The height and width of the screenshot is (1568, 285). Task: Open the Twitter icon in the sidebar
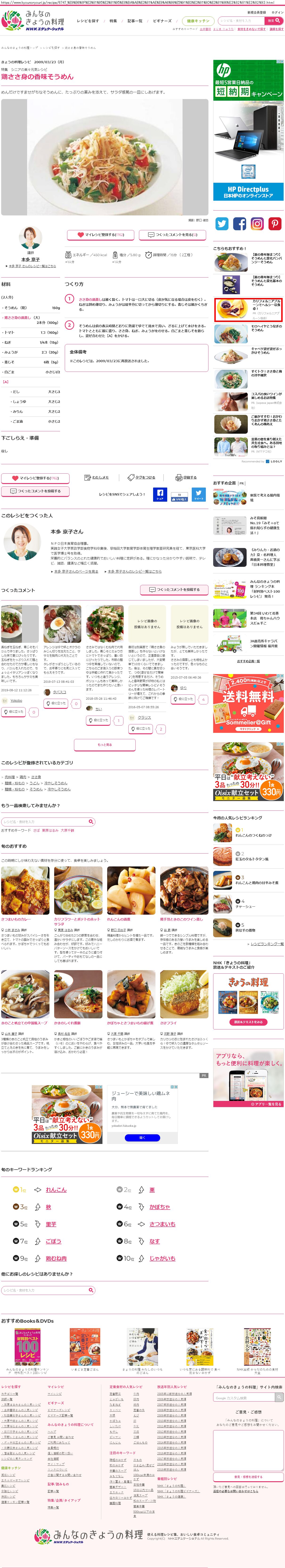tap(222, 224)
